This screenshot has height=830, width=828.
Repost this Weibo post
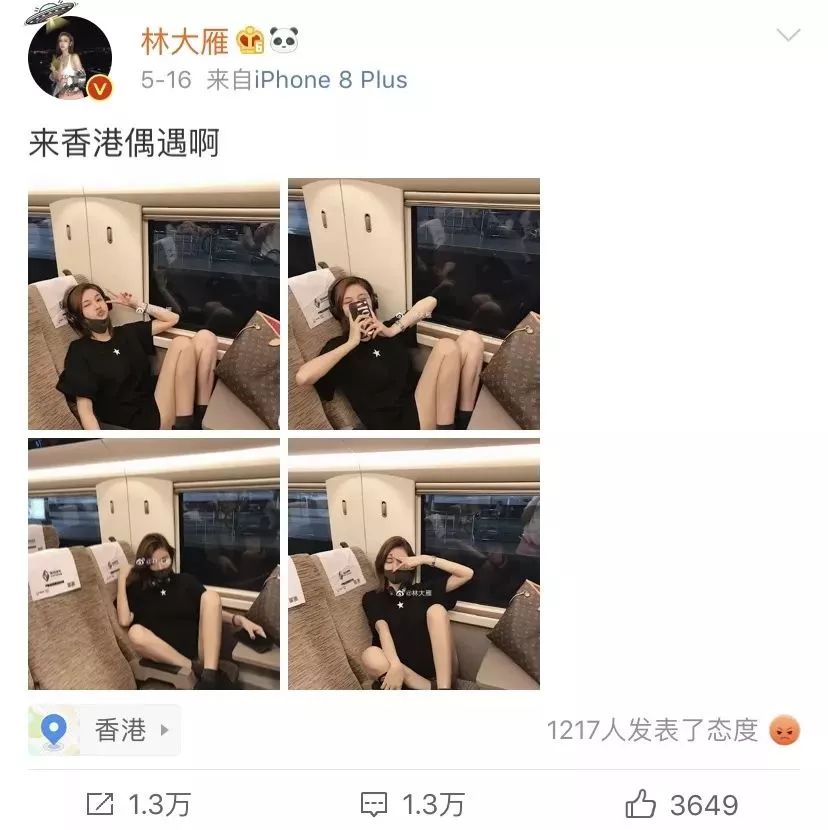139,804
